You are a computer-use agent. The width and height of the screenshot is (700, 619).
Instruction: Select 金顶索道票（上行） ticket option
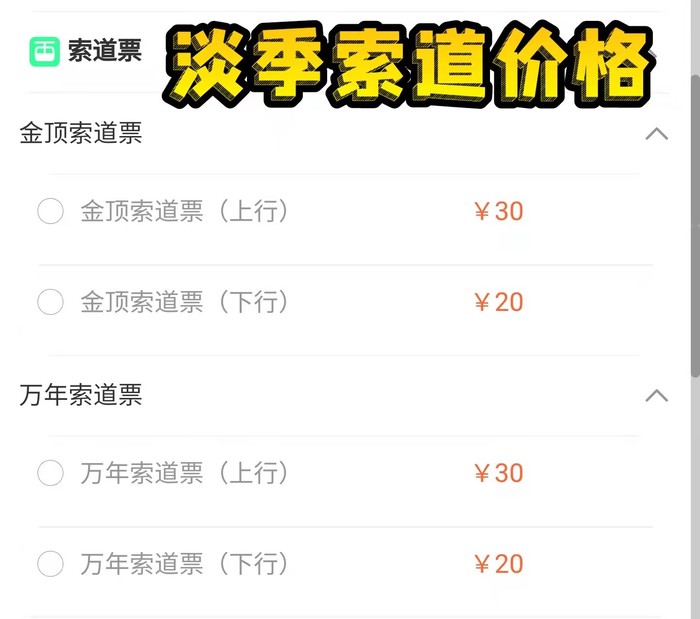(x=51, y=212)
